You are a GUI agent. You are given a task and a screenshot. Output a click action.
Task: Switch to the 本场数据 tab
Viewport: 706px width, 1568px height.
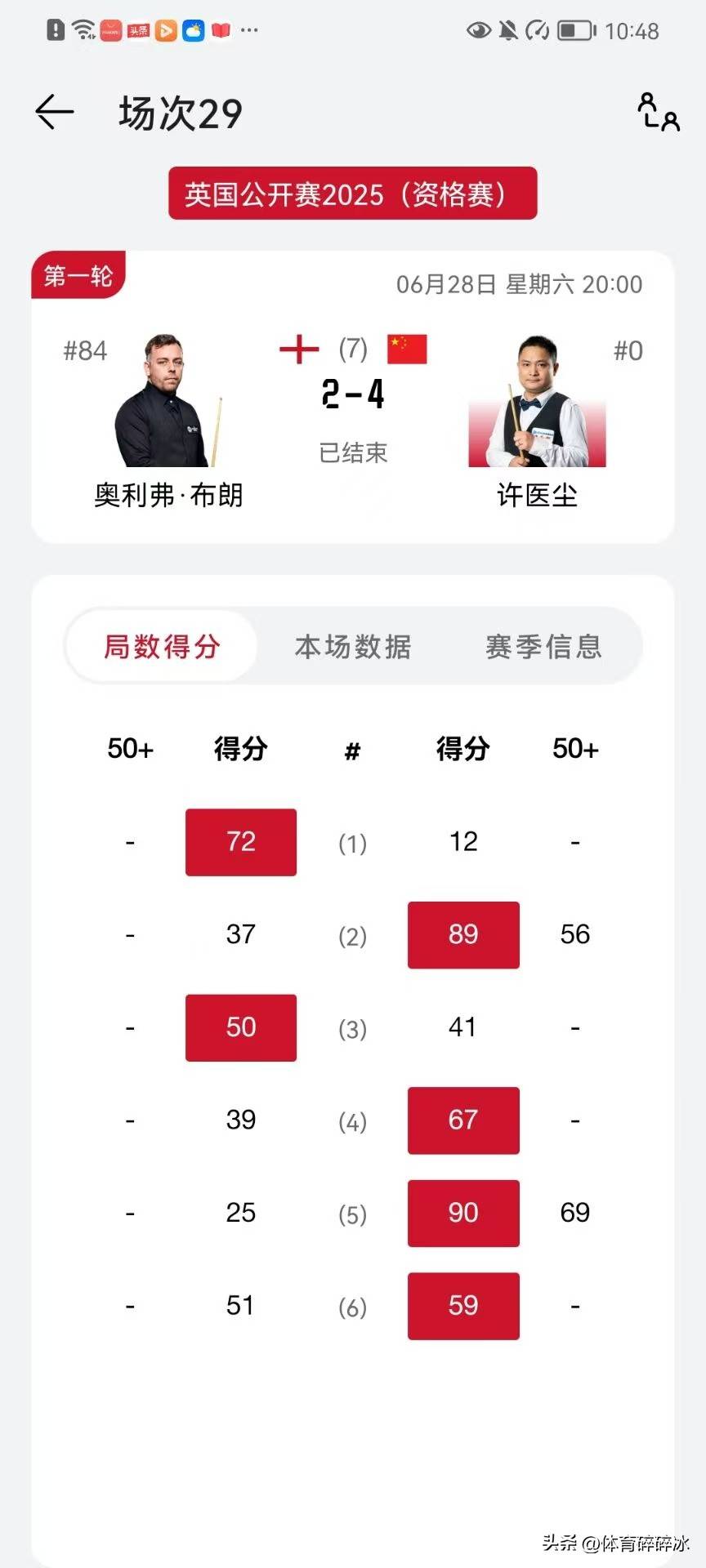point(353,646)
